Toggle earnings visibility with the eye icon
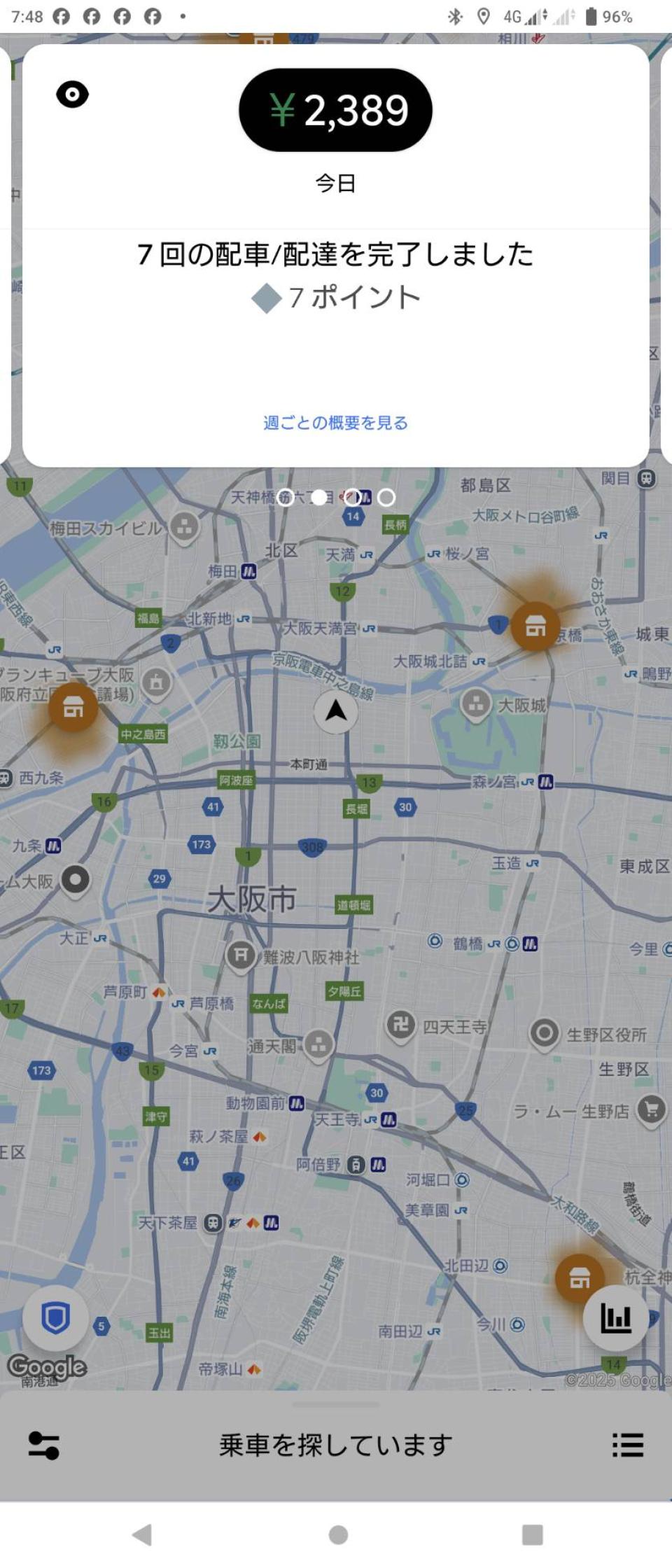 click(72, 94)
